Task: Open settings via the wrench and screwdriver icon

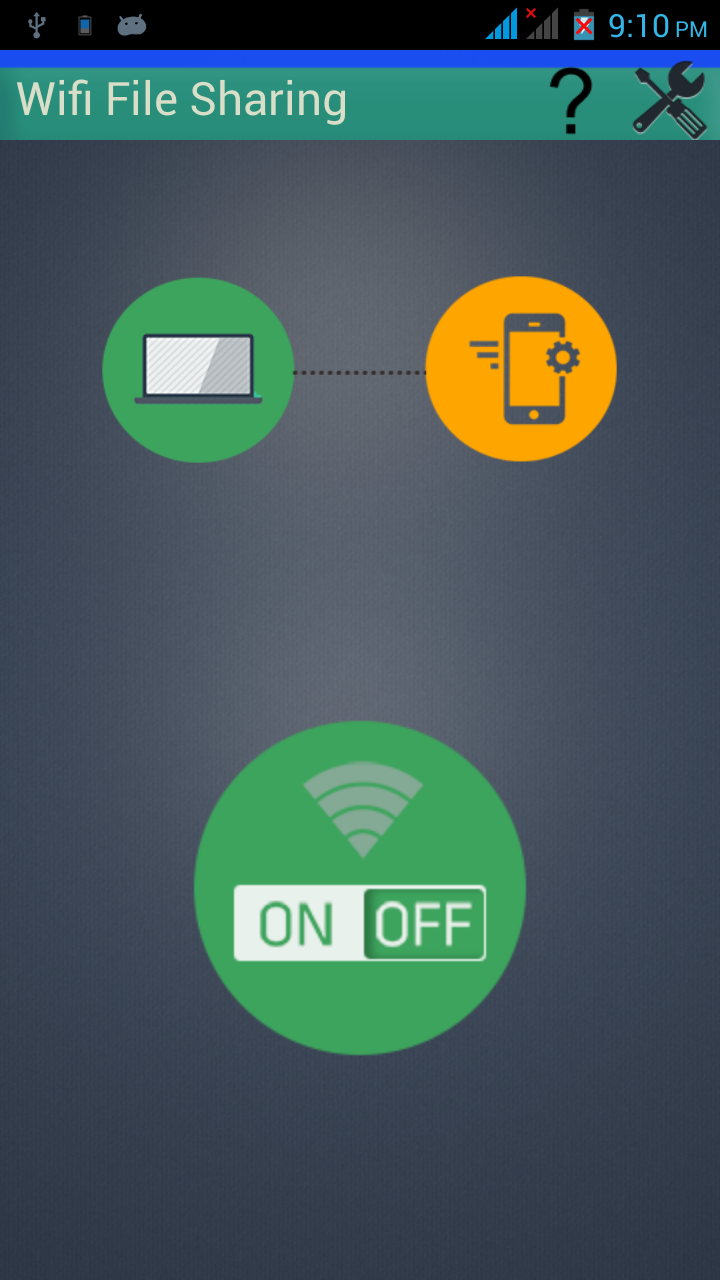Action: click(x=668, y=99)
